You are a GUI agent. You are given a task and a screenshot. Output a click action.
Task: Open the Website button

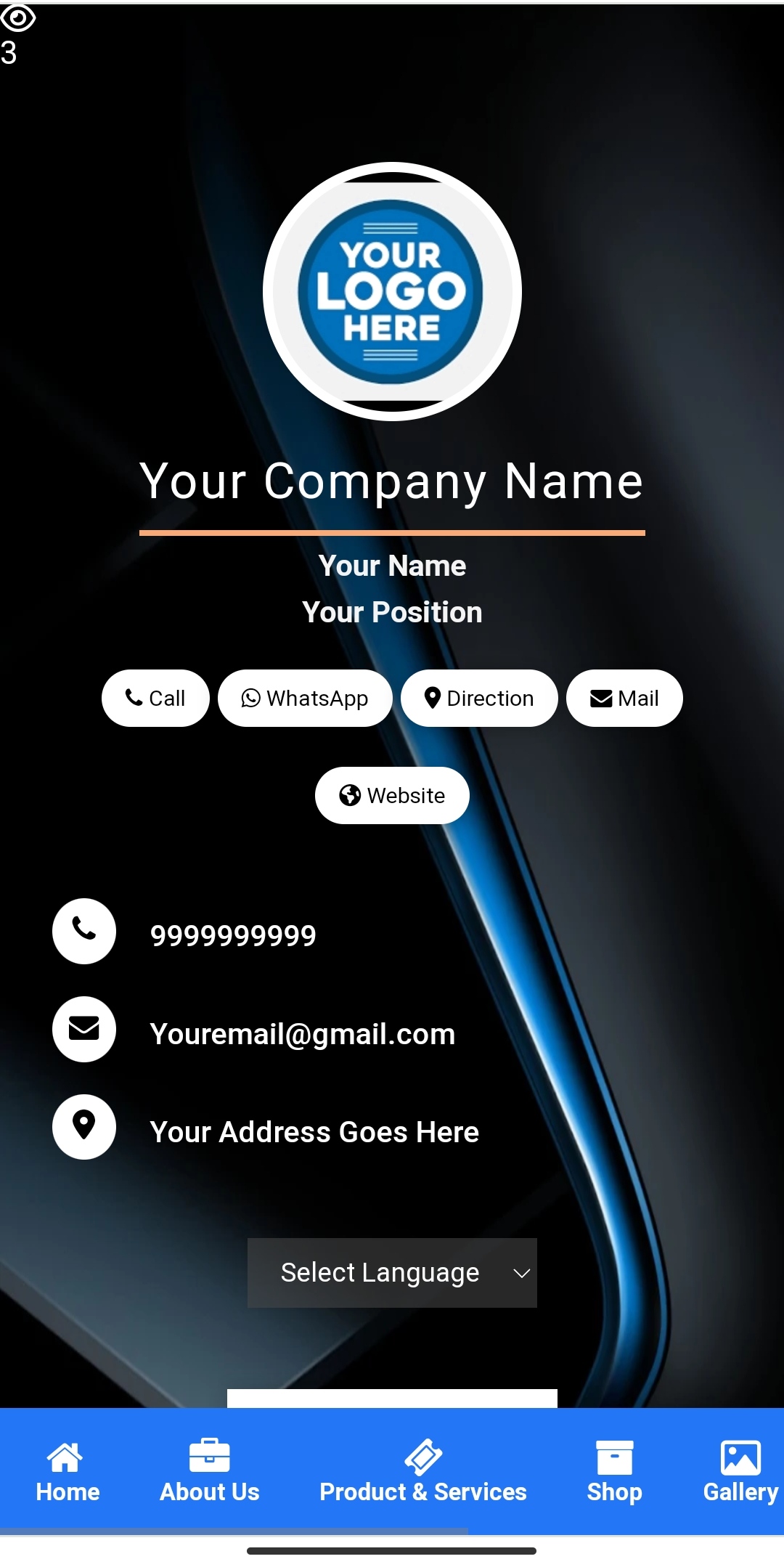click(x=392, y=795)
